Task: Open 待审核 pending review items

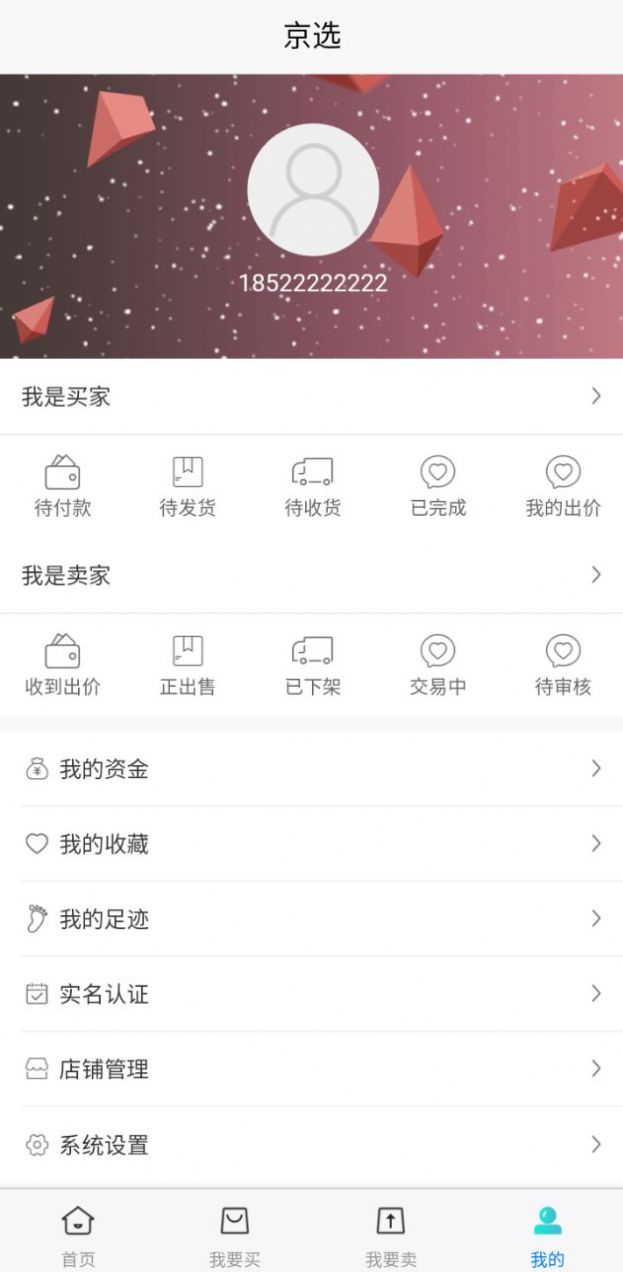Action: tap(563, 666)
